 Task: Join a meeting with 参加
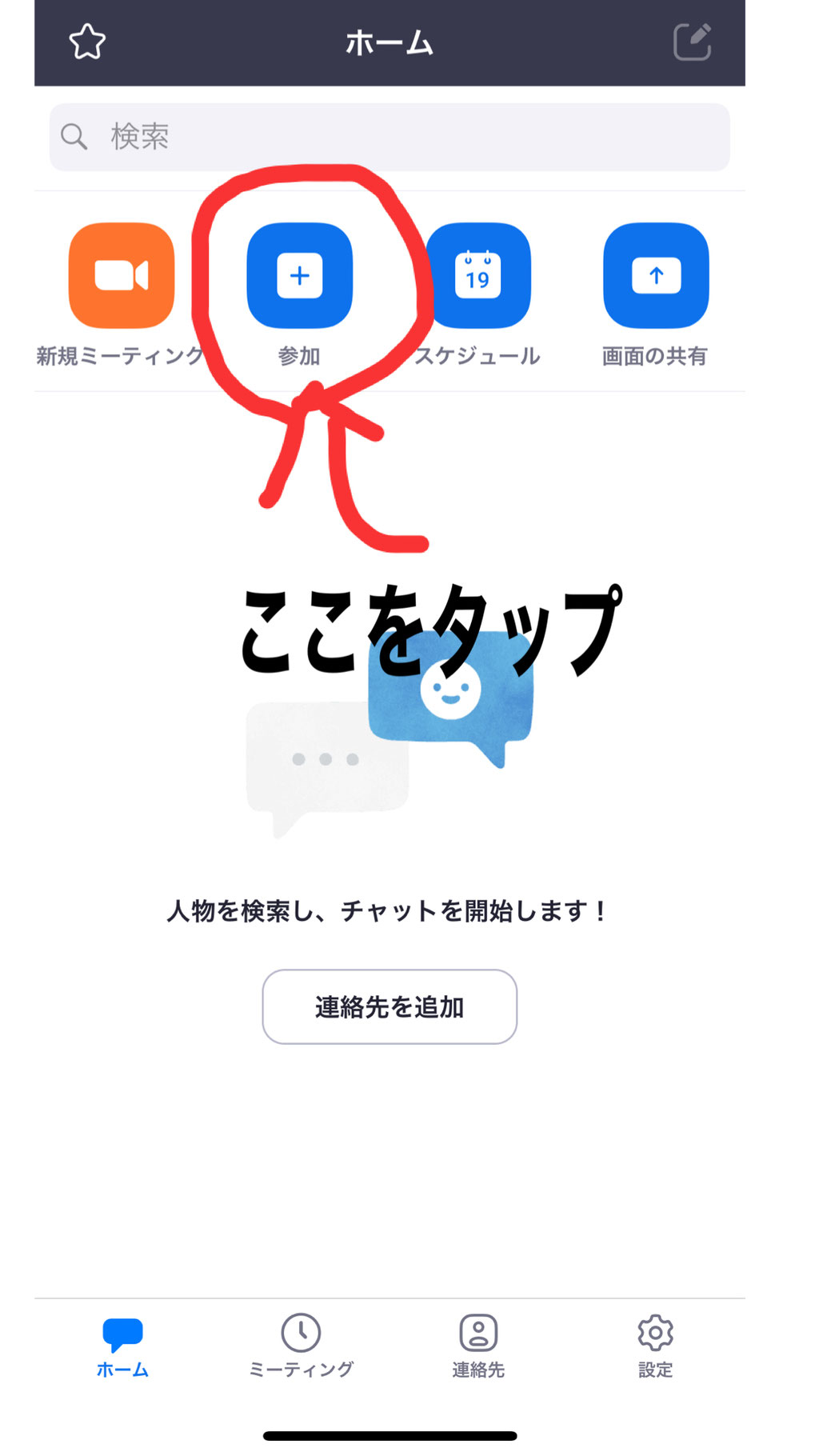(299, 276)
